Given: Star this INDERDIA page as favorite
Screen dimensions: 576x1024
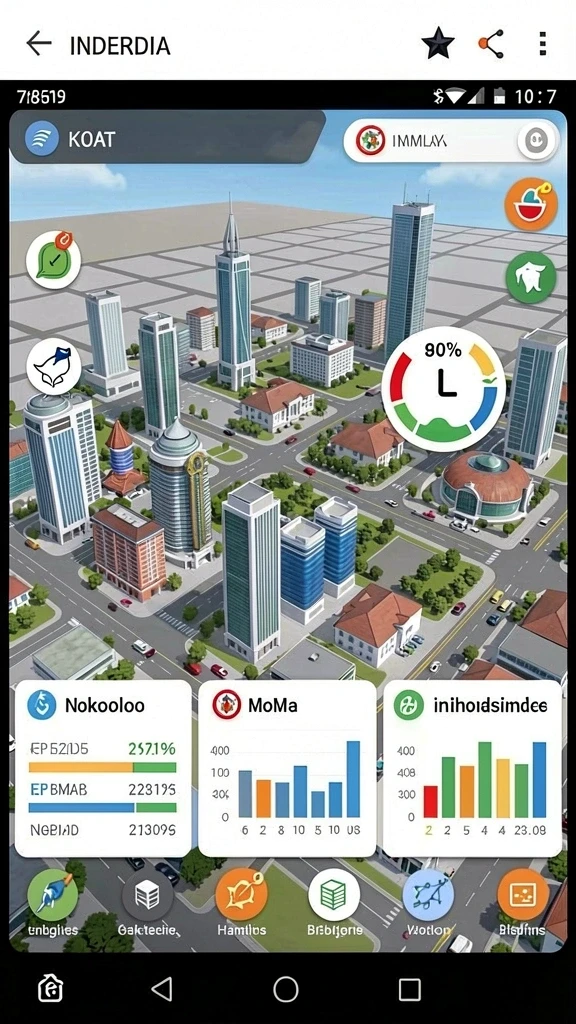Looking at the screenshot, I should (438, 44).
